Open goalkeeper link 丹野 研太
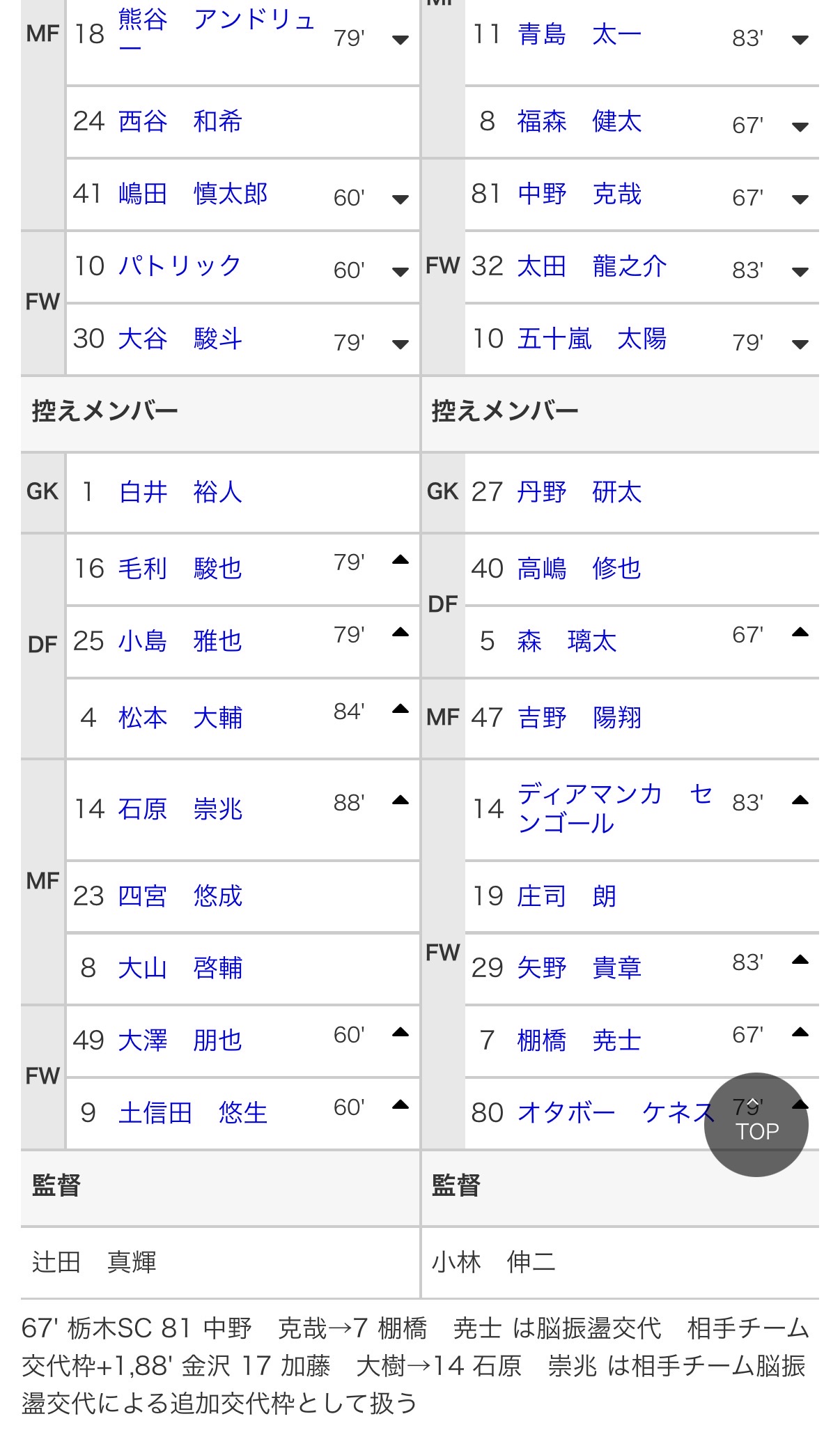 pos(579,492)
